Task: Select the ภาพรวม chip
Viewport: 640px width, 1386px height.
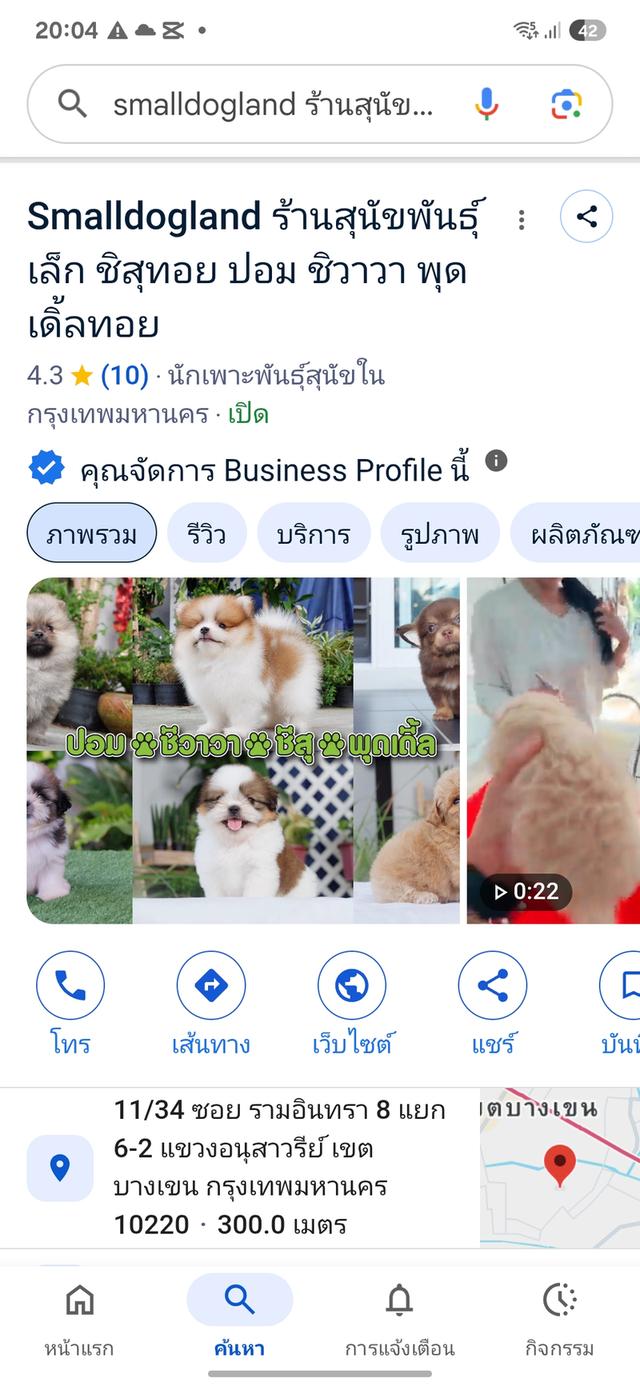Action: pos(91,534)
